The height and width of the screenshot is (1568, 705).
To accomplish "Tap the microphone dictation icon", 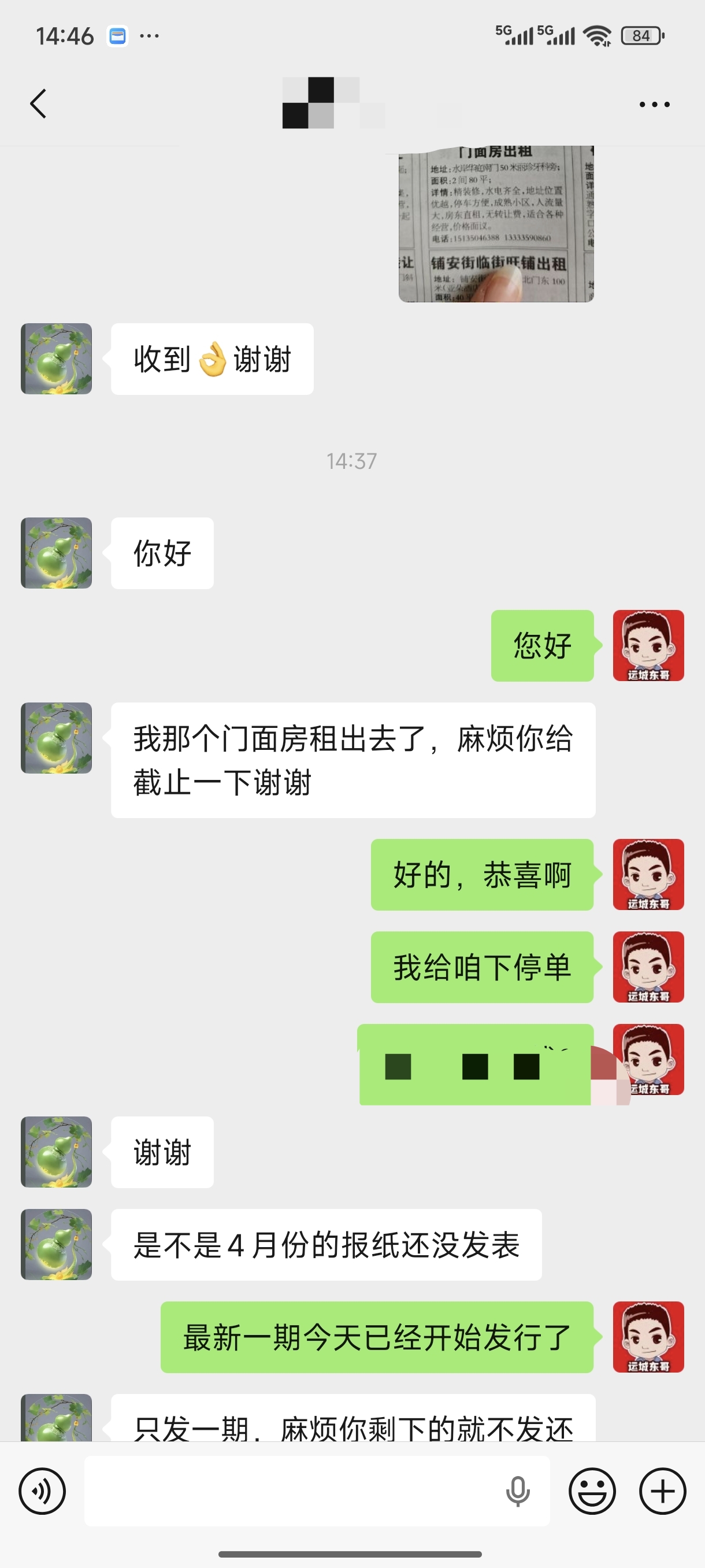I will pos(518,1491).
